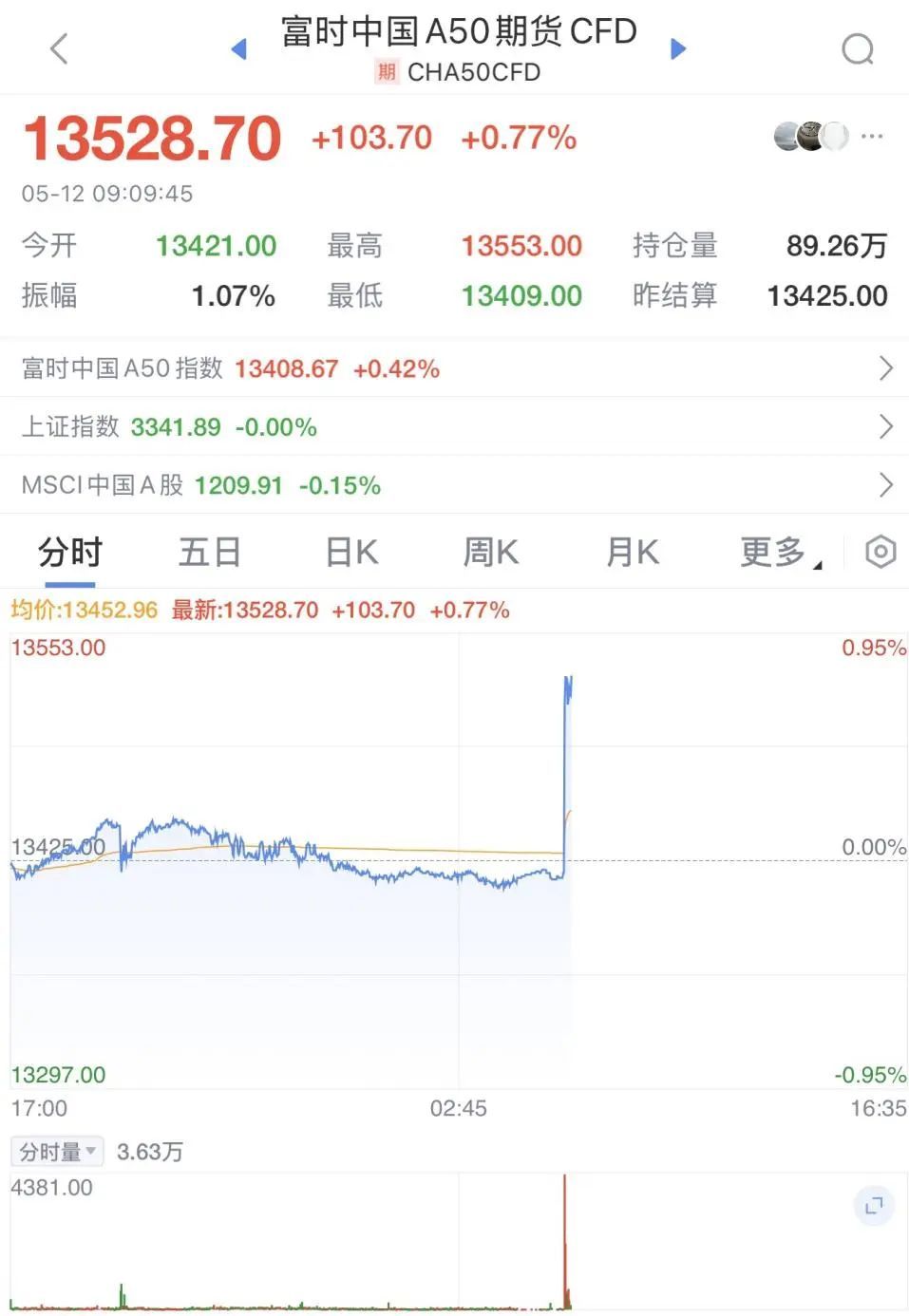Viewport: 909px width, 1316px height.
Task: Open chart settings via the gear icon
Action: tap(880, 551)
